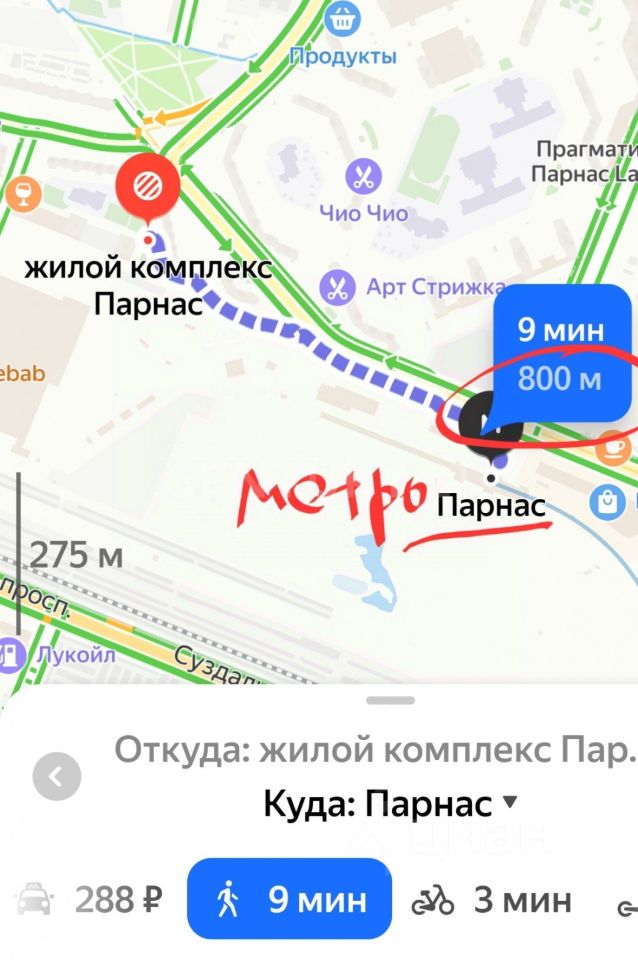Go back using the grey chevron button

[x=57, y=776]
